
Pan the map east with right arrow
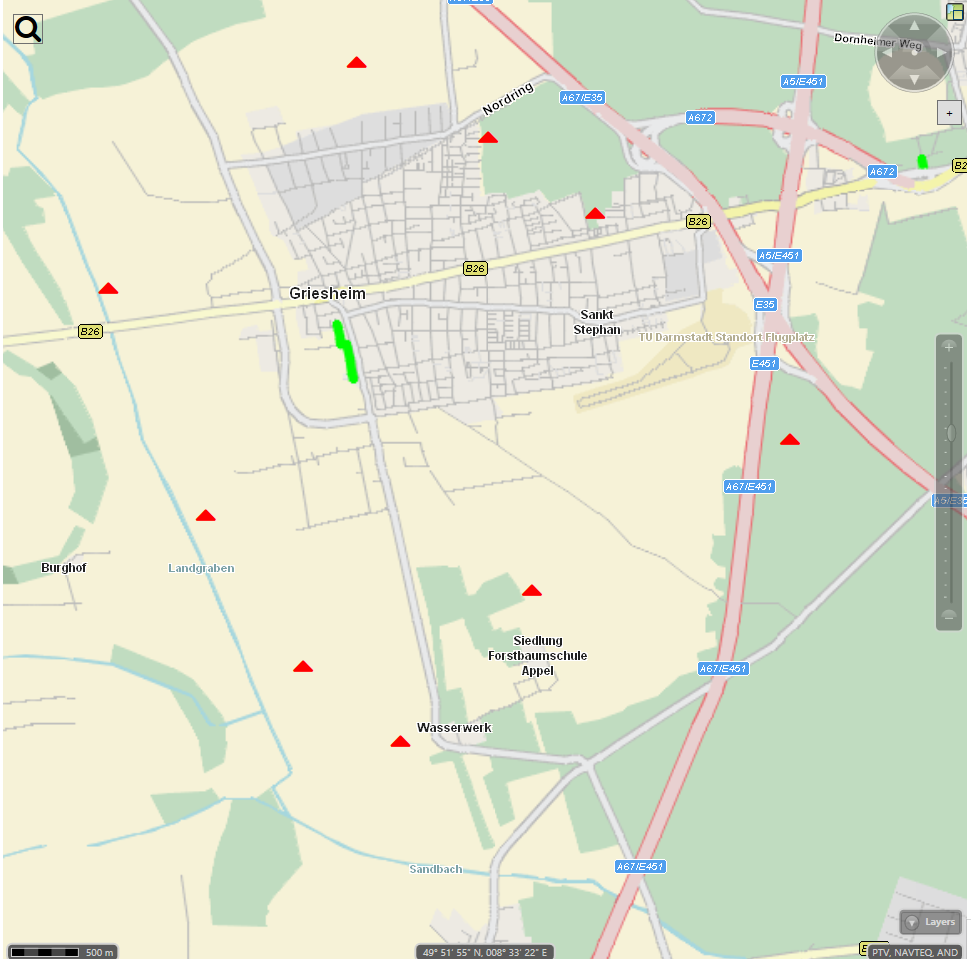pyautogui.click(x=940, y=52)
